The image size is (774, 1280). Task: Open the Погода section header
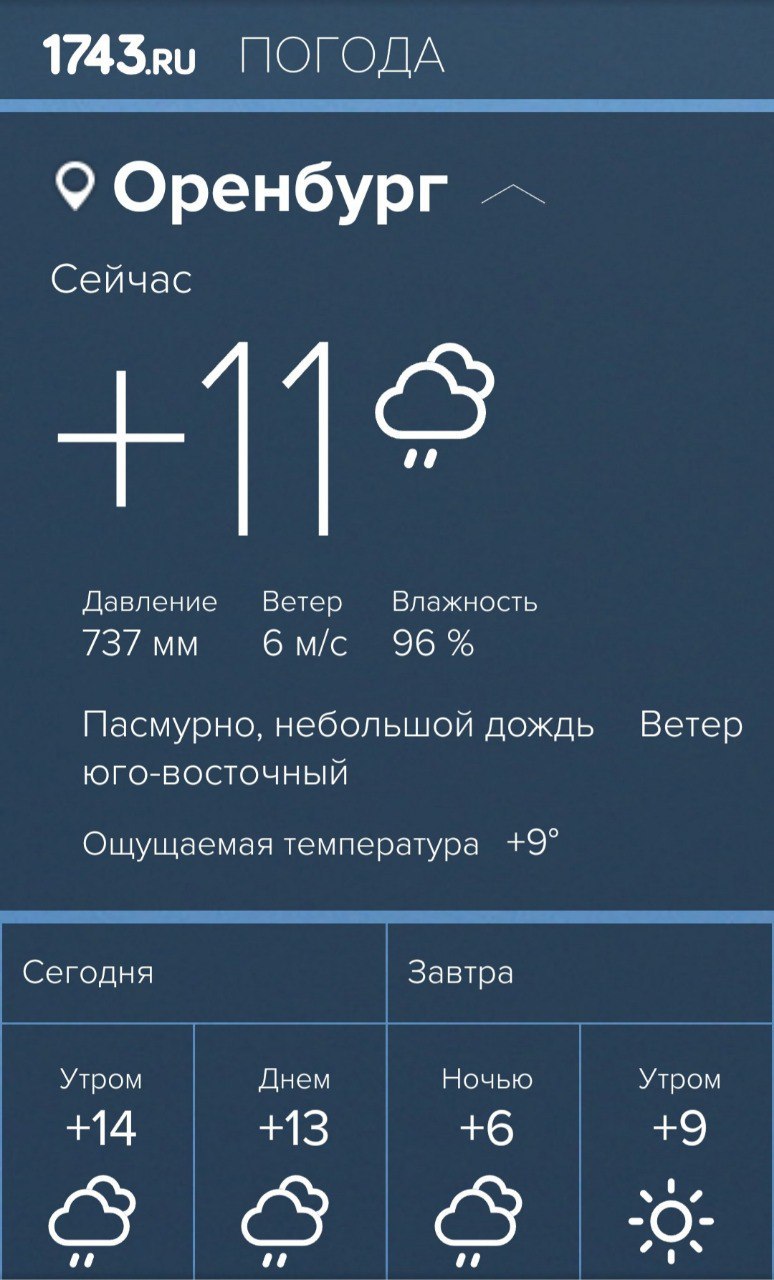(342, 56)
